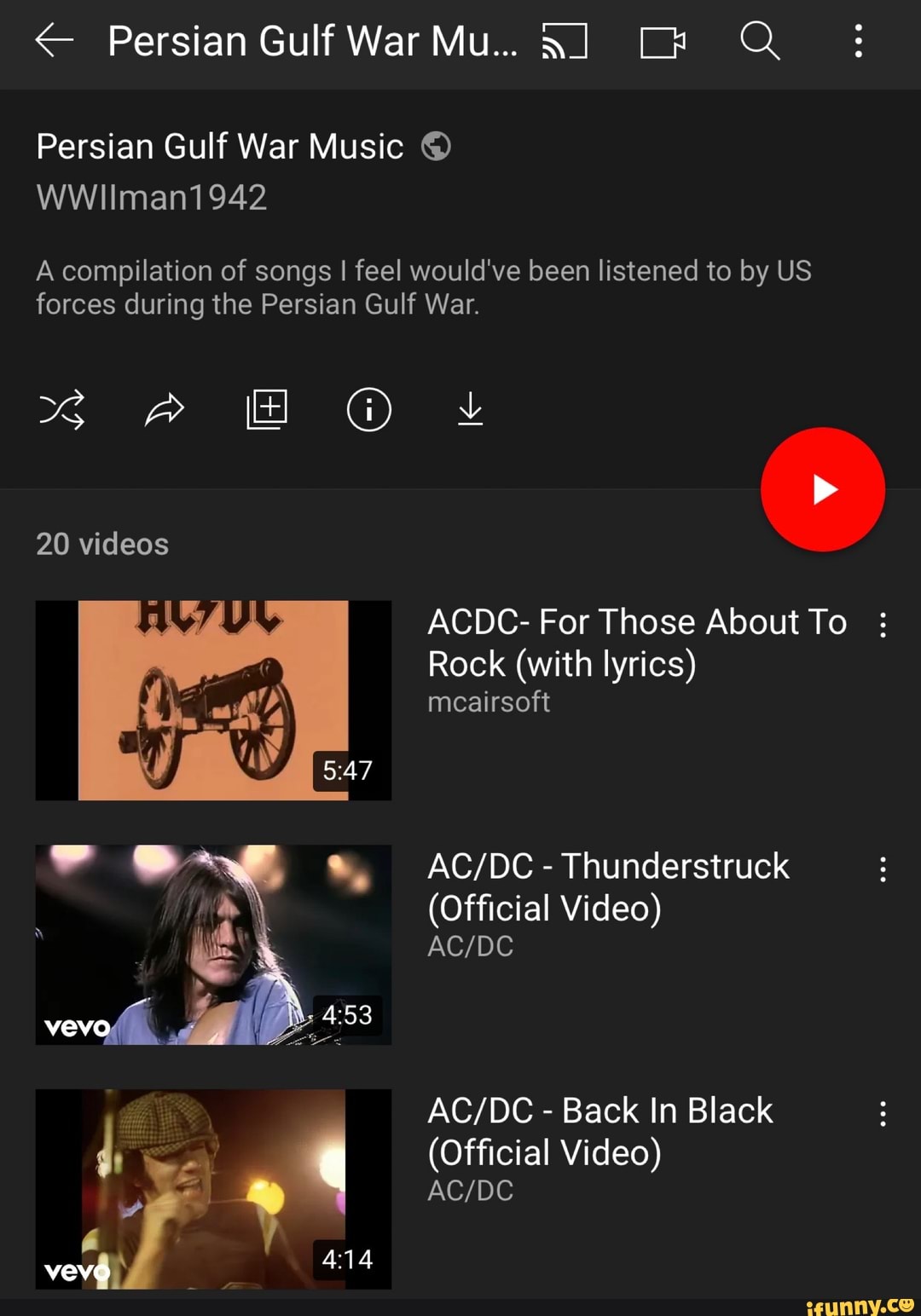Shuffle the playlist
The image size is (921, 1316).
pos(62,410)
